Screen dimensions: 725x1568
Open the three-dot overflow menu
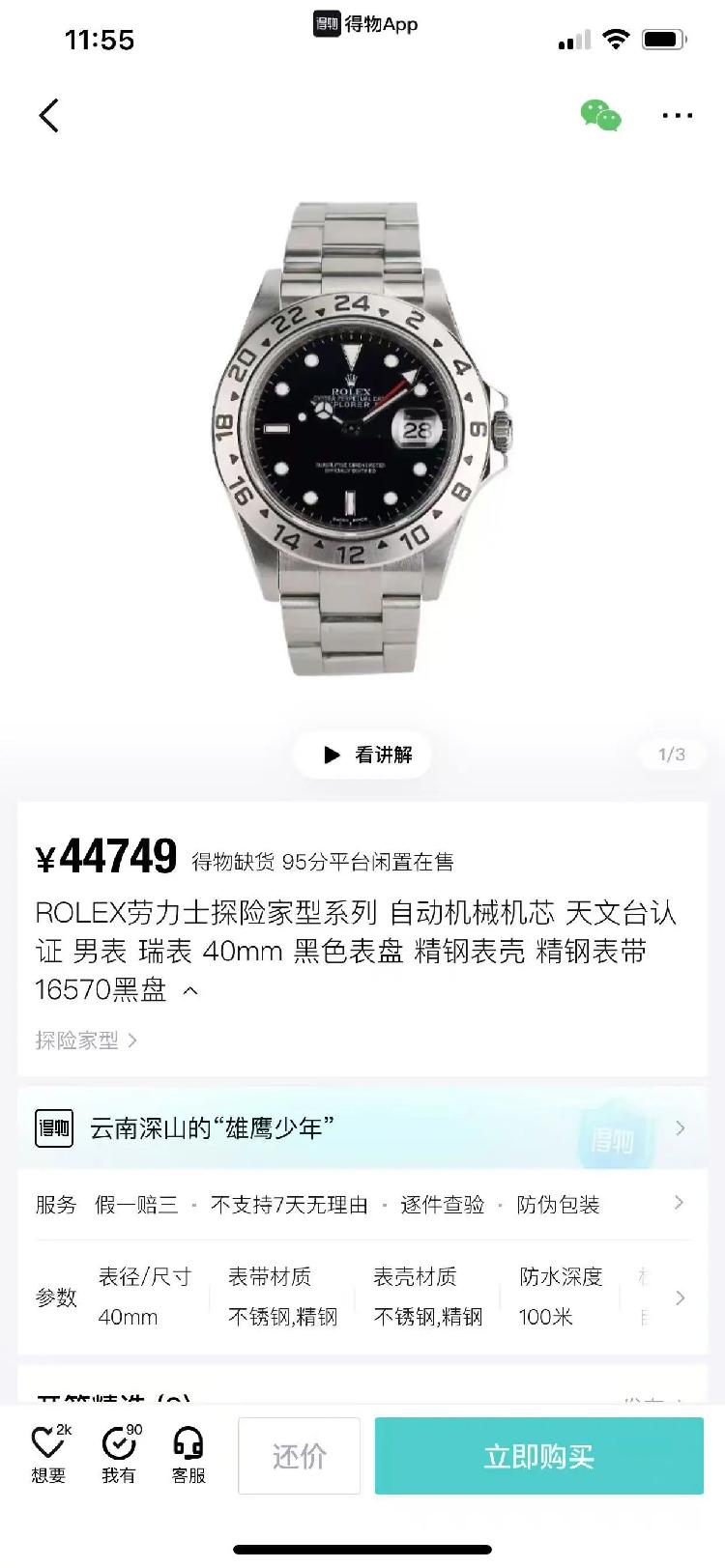(677, 116)
